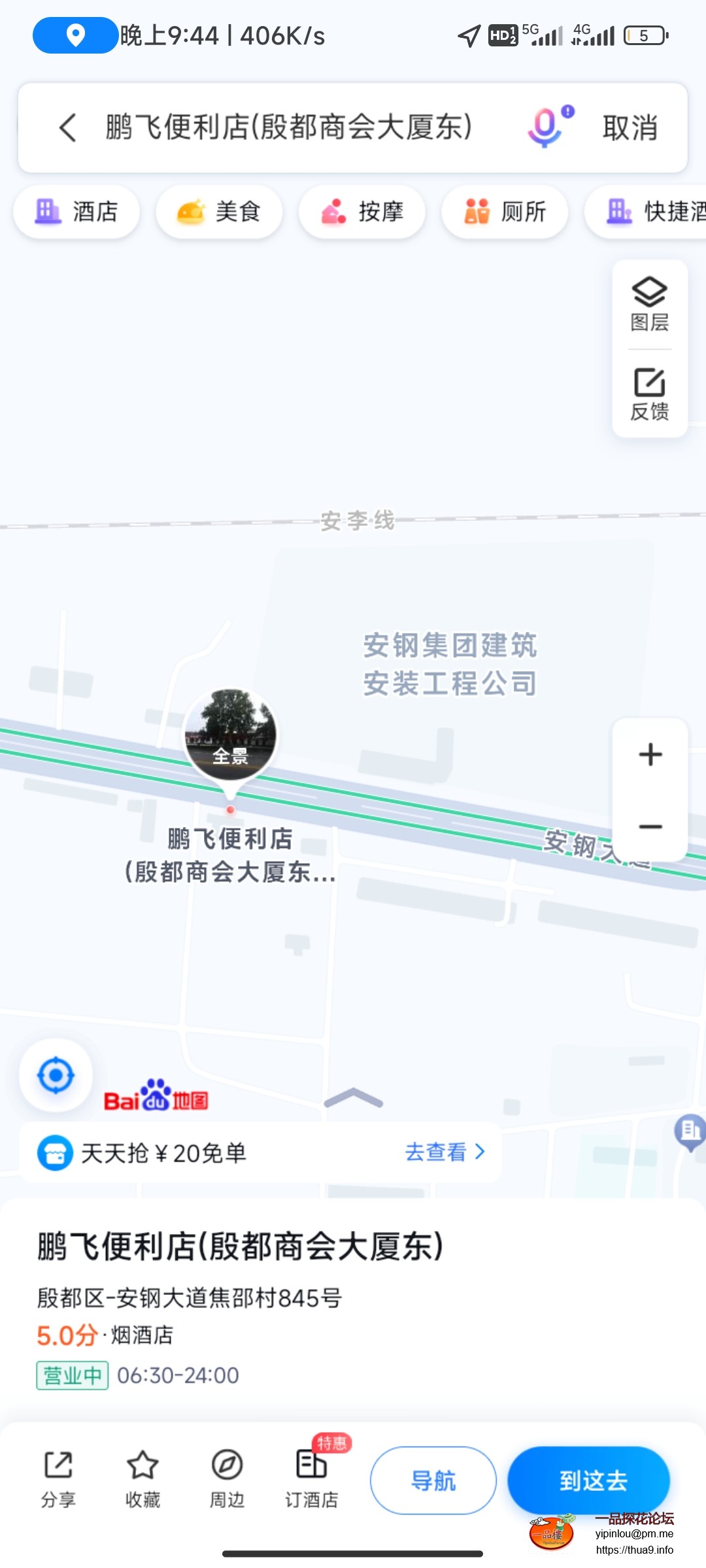Screen dimensions: 706x1568
Task: Tap the 反馈 feedback icon
Action: 649,392
